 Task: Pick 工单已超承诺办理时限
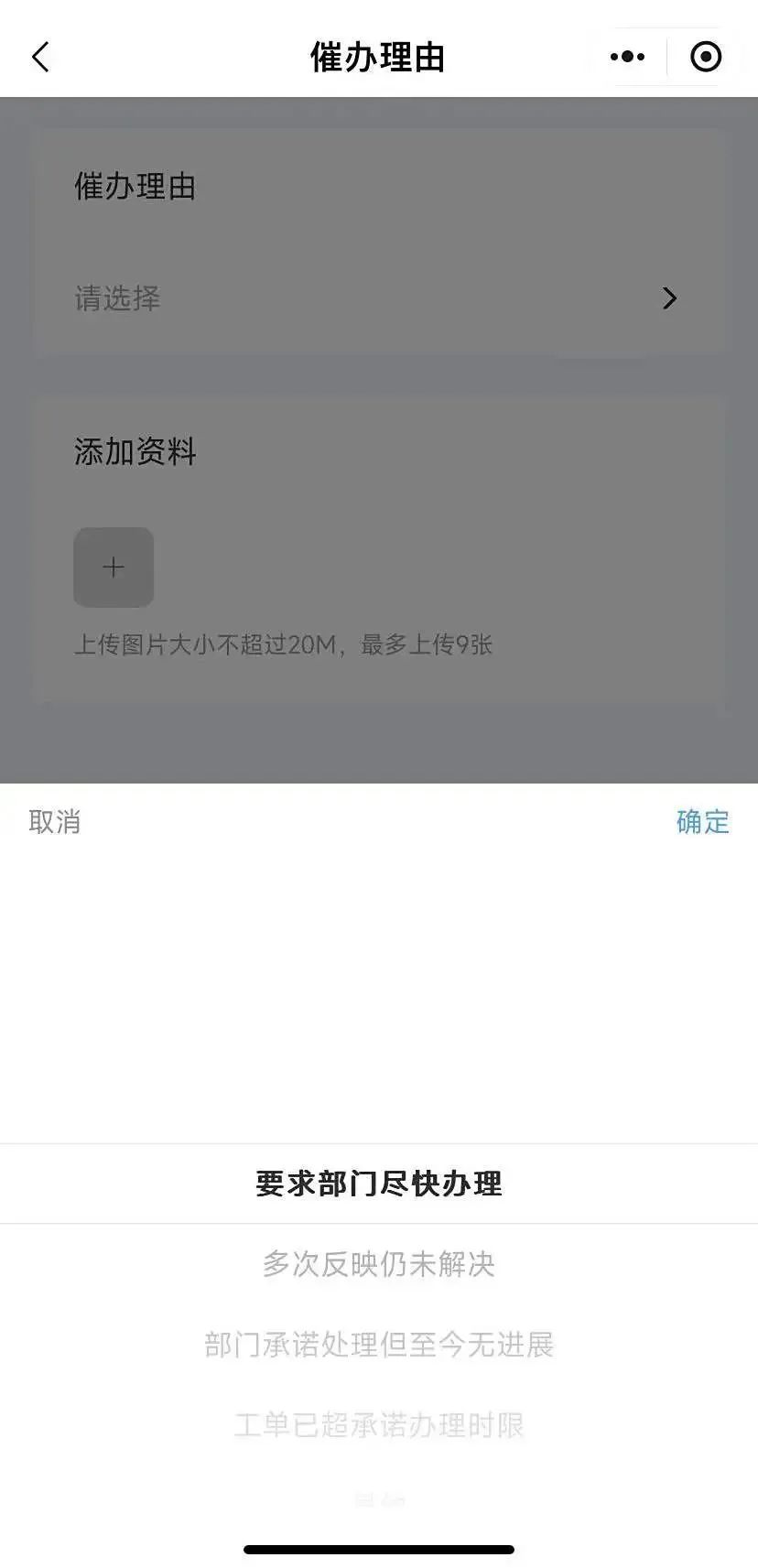tap(378, 1425)
